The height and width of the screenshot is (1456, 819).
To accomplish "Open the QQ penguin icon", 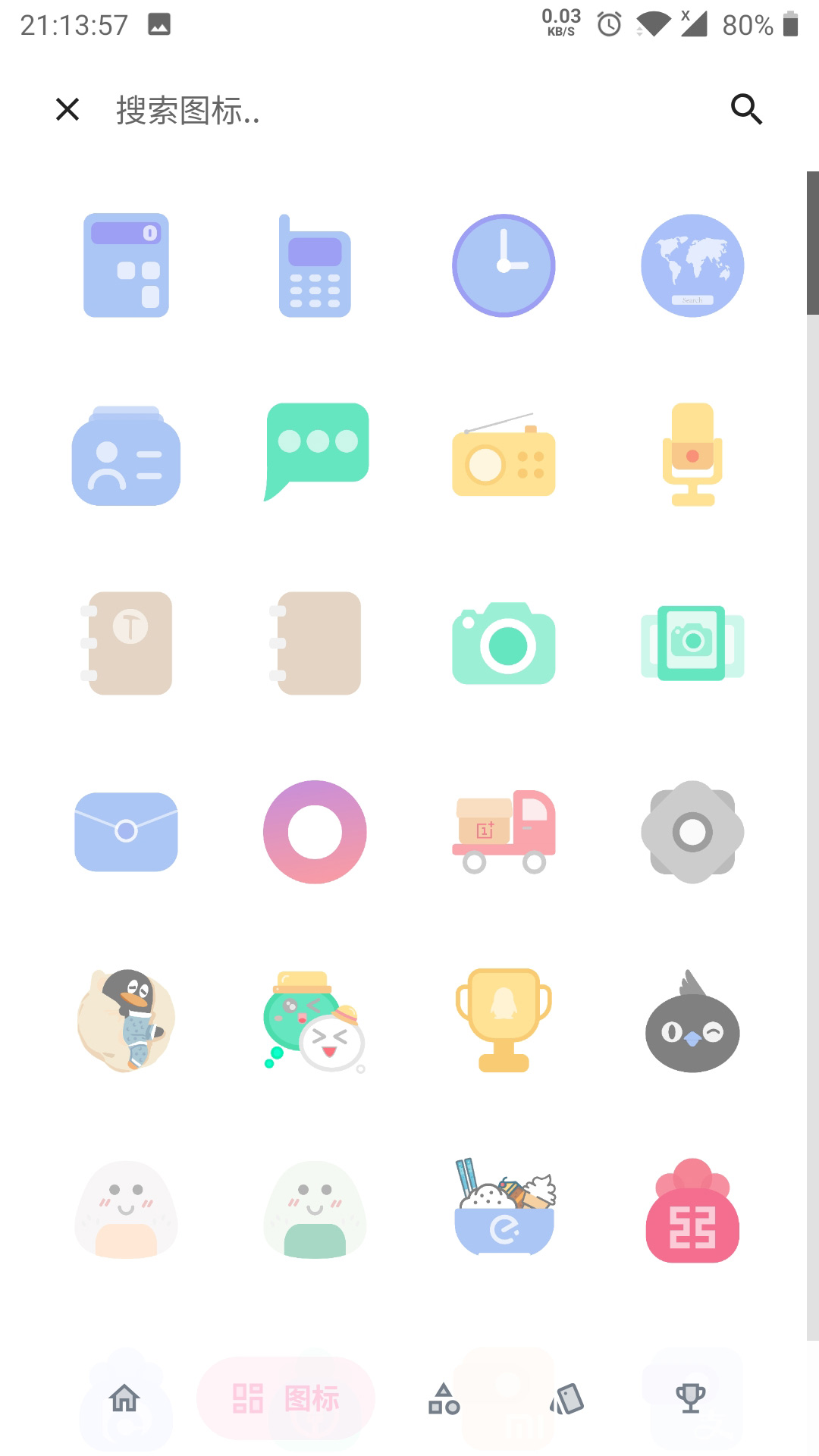I will 126,1020.
